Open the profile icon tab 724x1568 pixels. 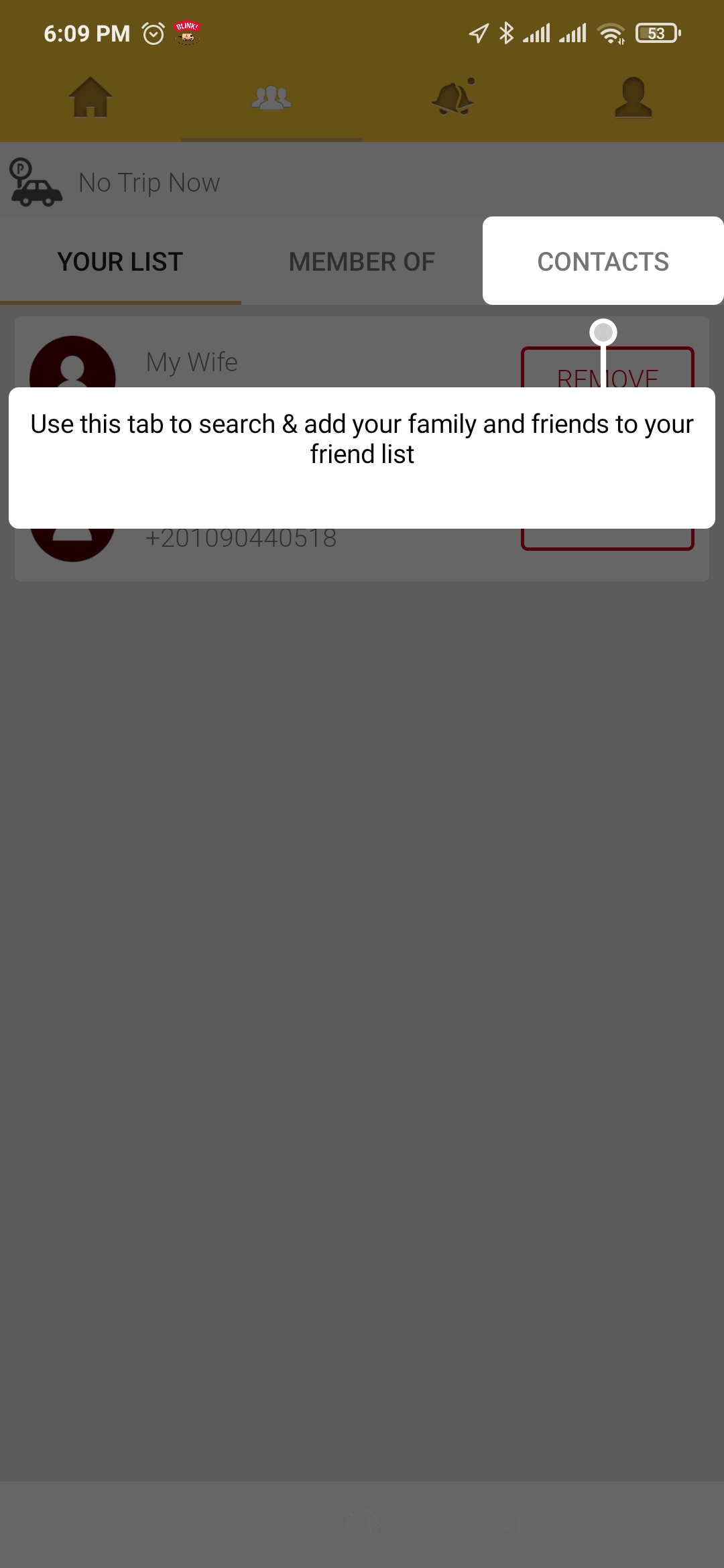[633, 98]
